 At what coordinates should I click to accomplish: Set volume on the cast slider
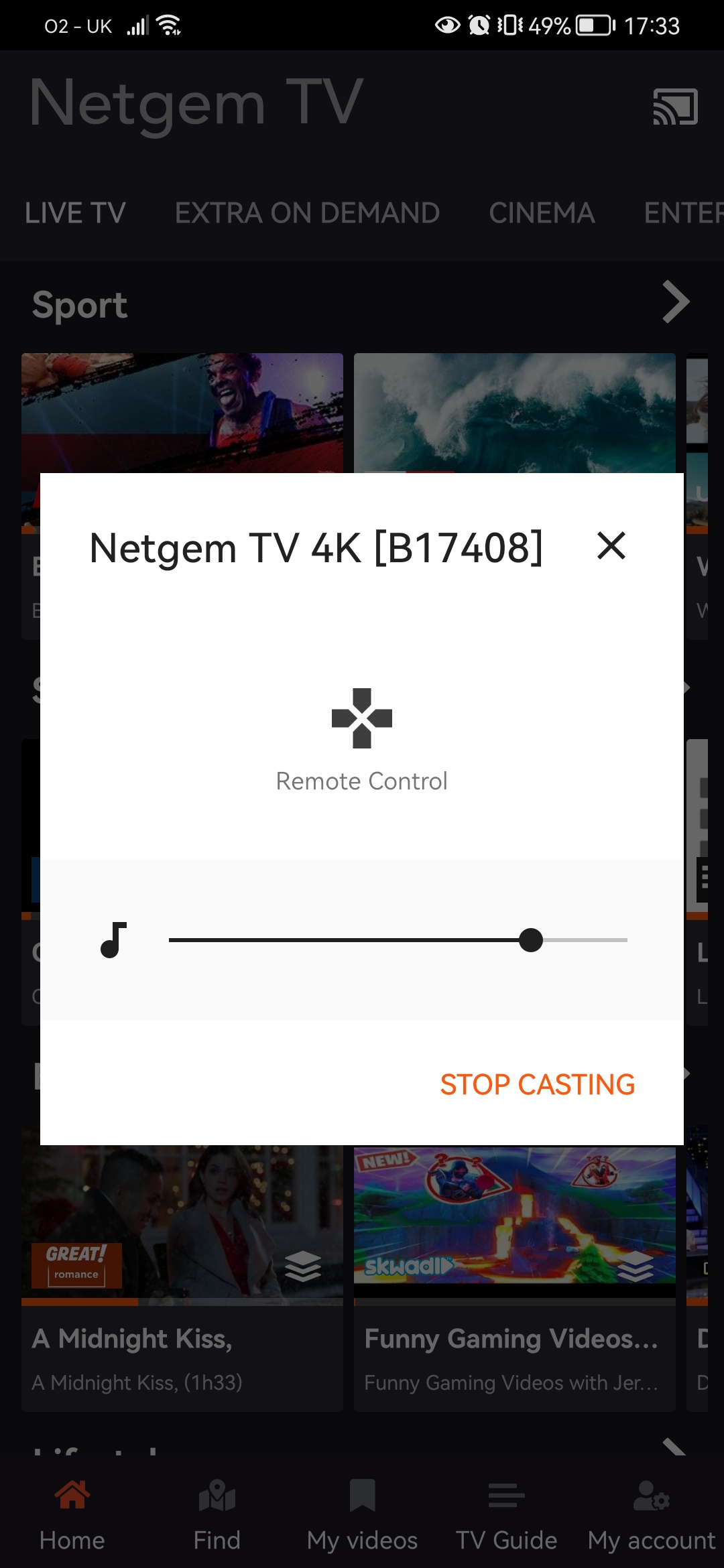point(531,940)
